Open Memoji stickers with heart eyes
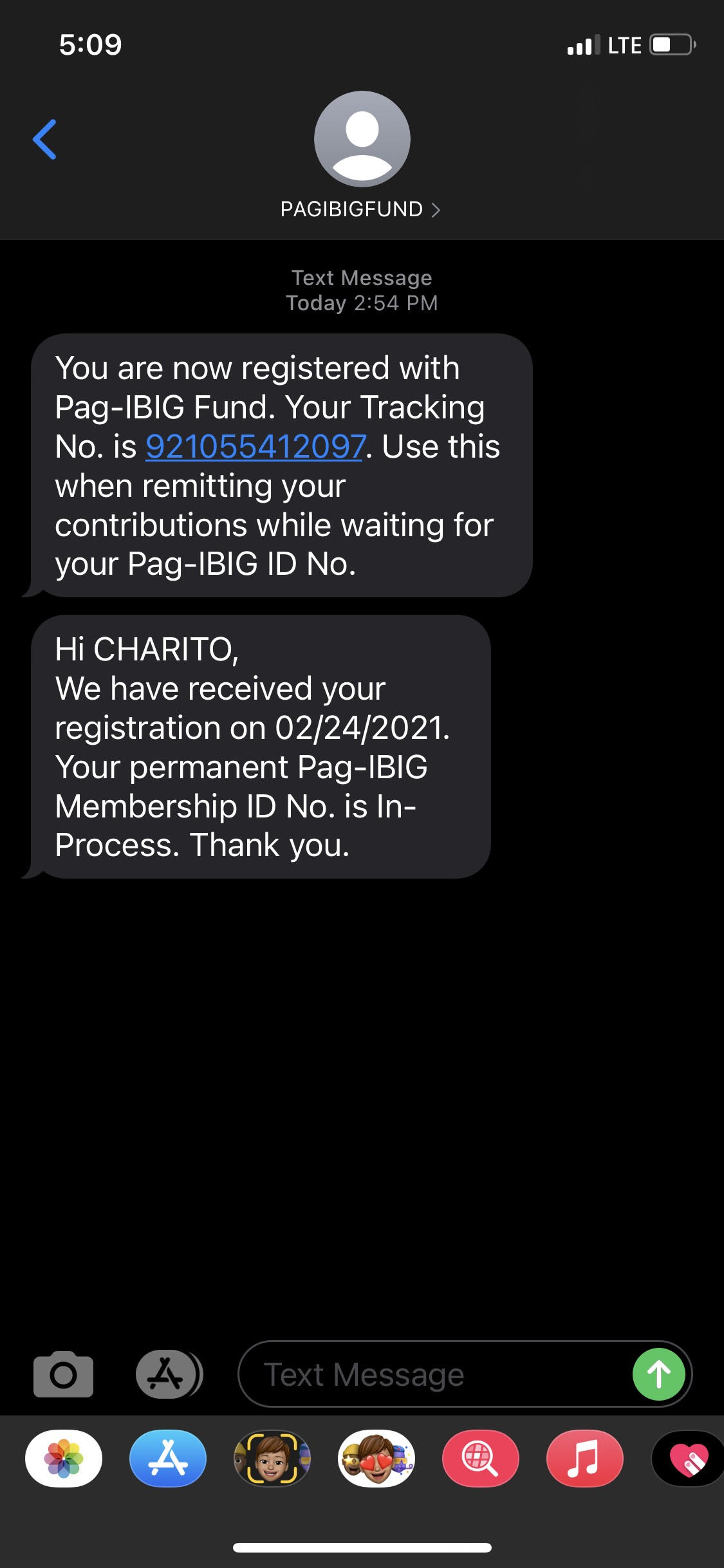 coord(376,1459)
